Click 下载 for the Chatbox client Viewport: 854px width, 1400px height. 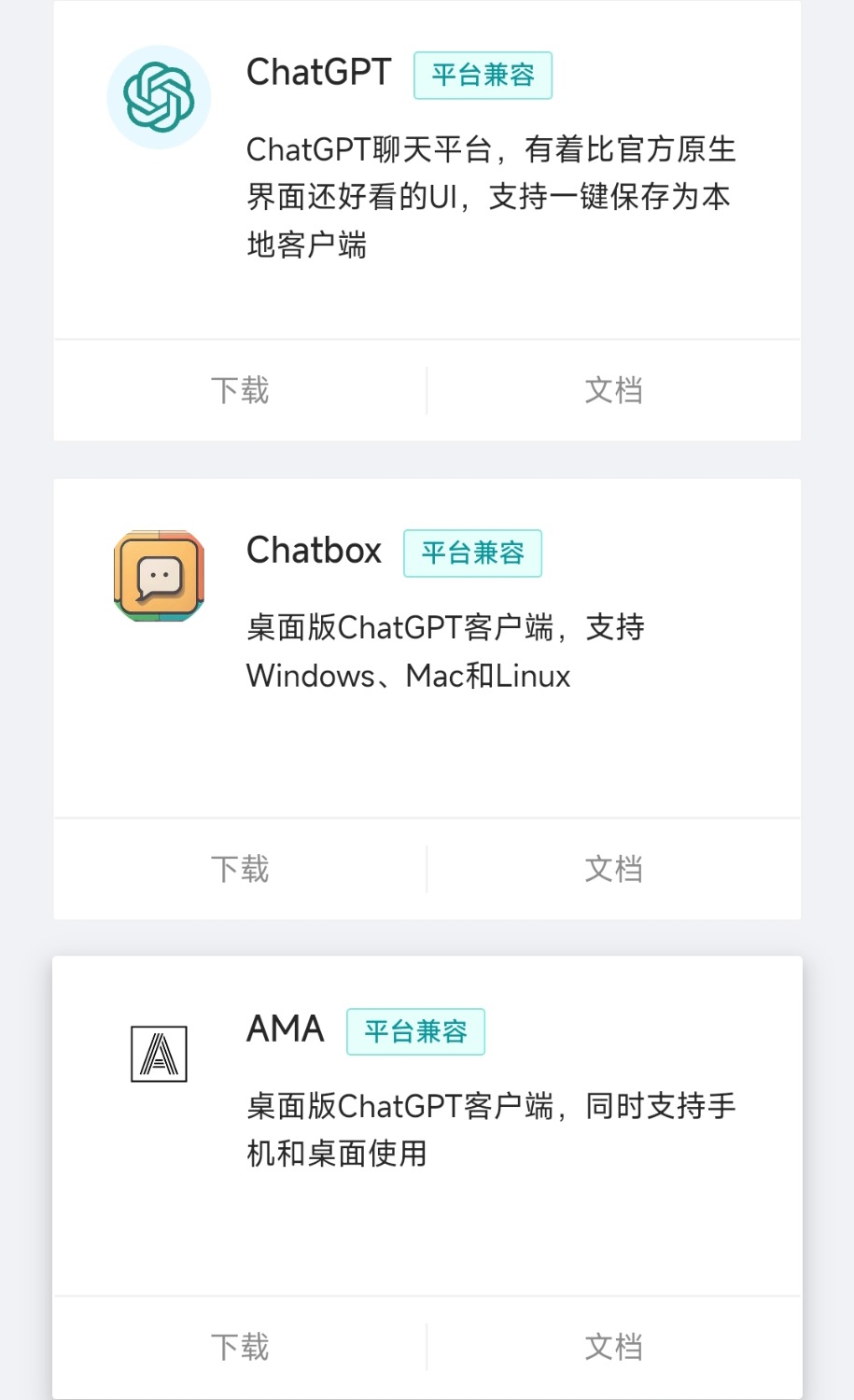[x=240, y=869]
